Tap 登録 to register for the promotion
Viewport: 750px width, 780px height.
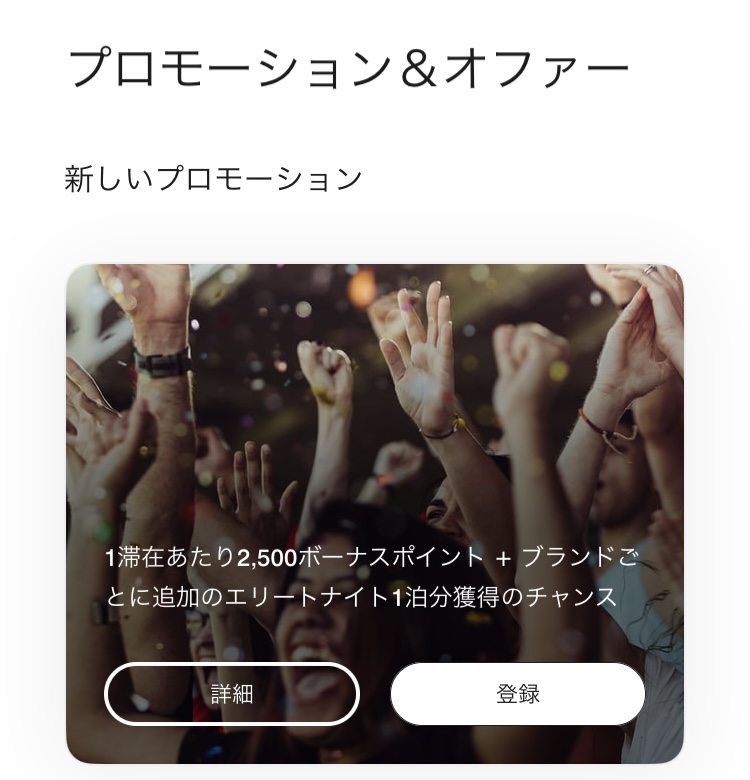[x=517, y=693]
